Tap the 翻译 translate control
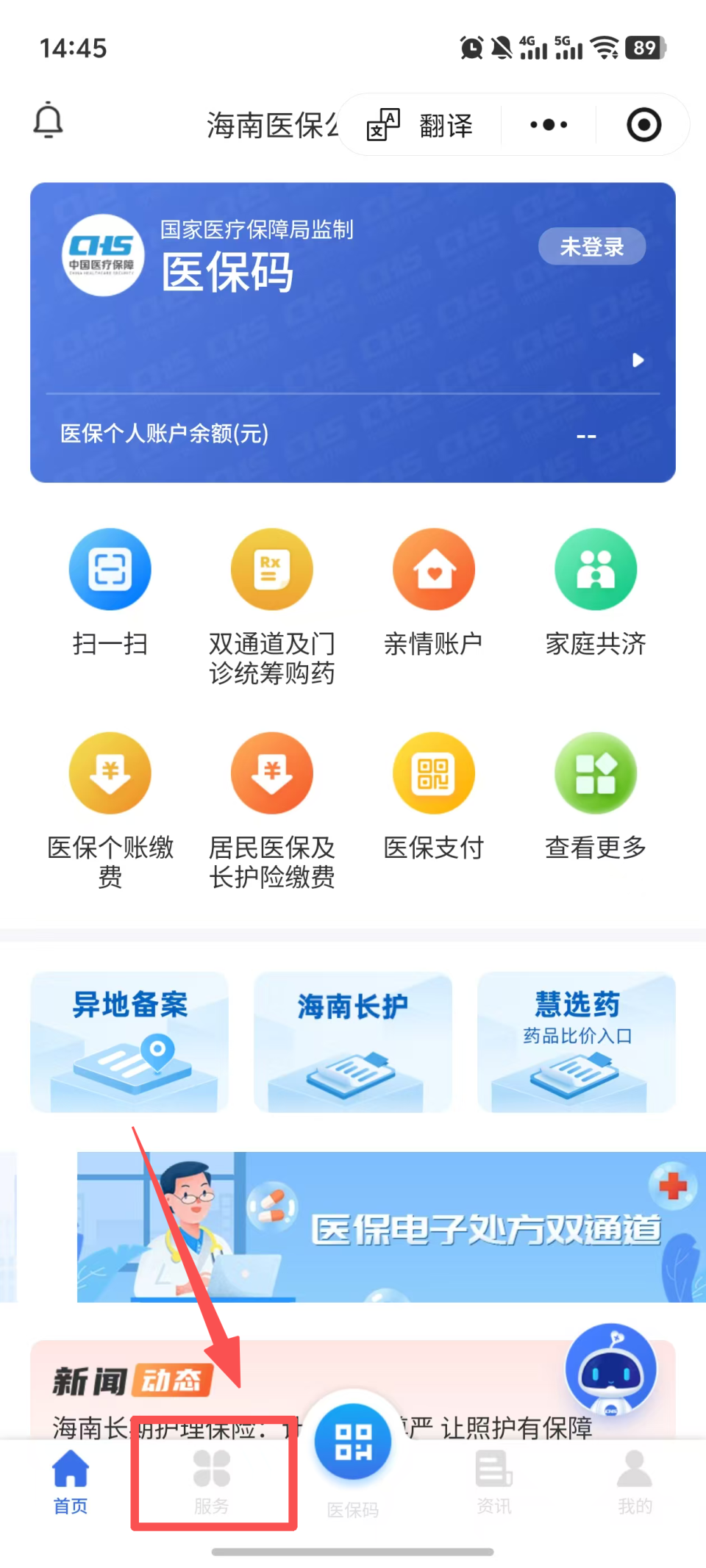 pos(423,124)
